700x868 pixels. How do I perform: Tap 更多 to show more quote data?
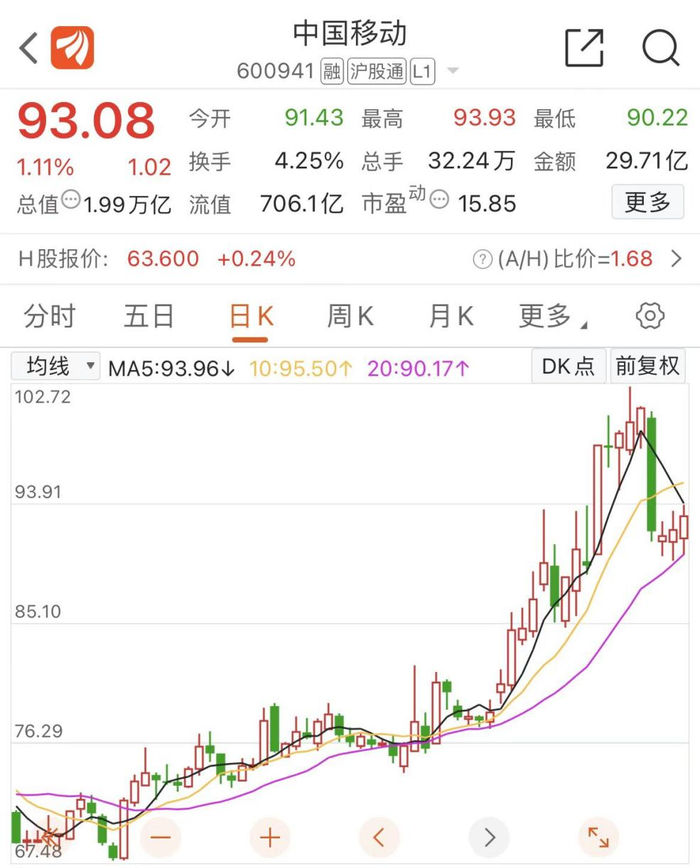pyautogui.click(x=647, y=203)
